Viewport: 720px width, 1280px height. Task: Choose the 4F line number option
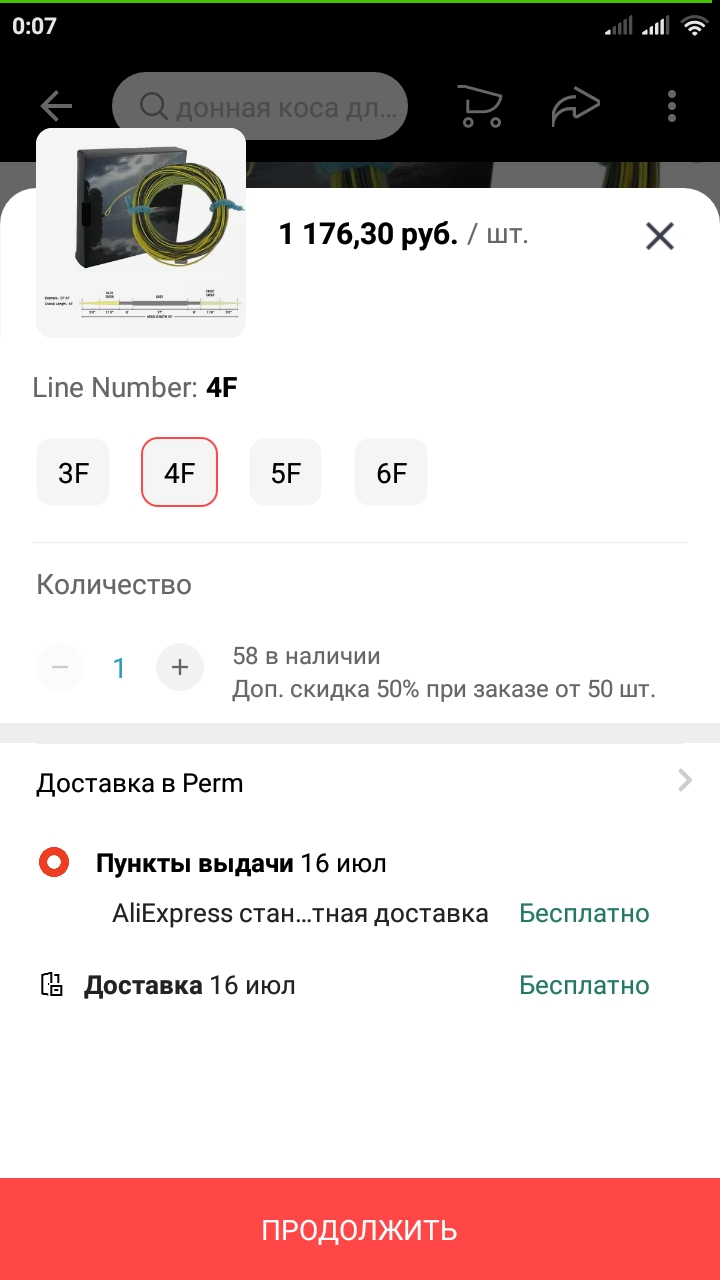tap(180, 472)
